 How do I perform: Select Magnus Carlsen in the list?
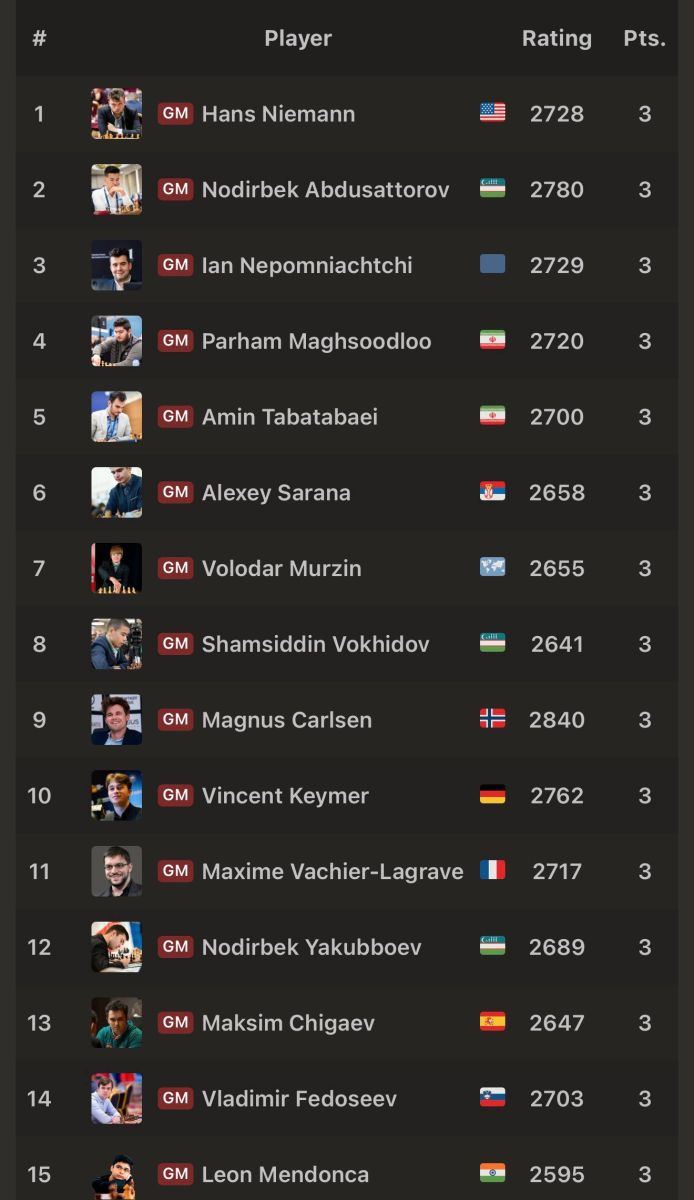pos(286,720)
